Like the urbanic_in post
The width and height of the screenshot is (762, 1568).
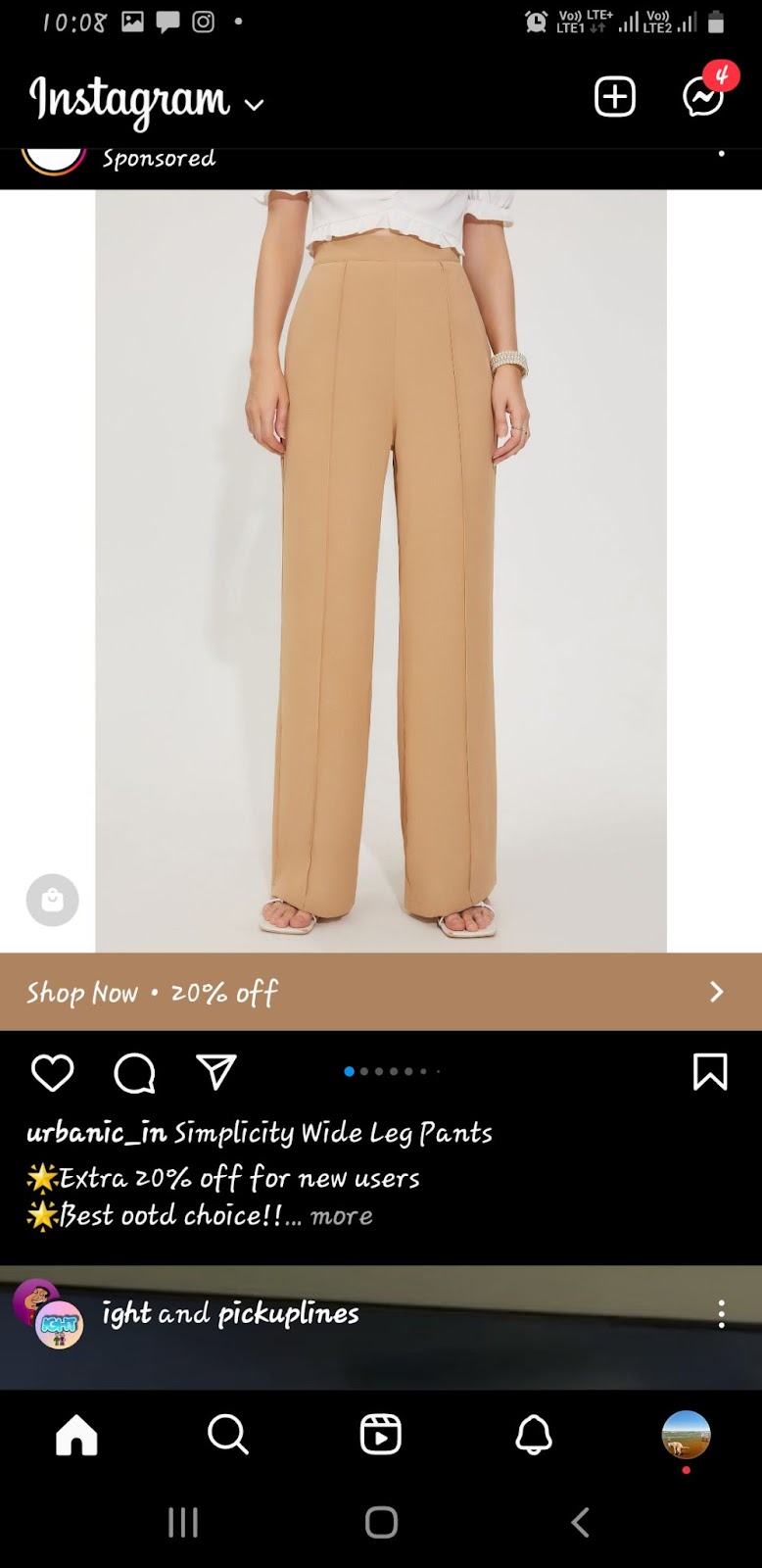tap(53, 1073)
